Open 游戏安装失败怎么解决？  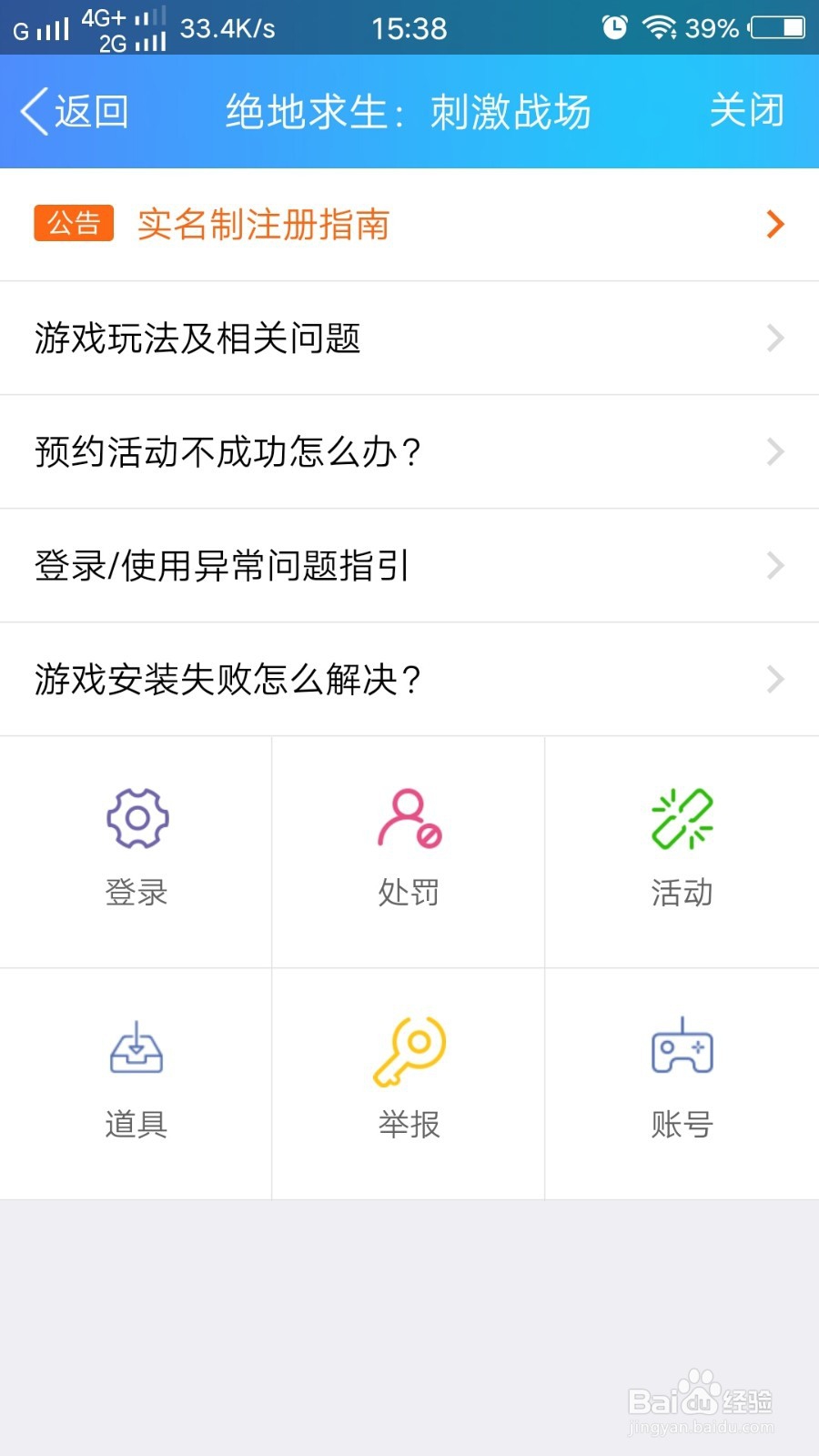click(x=409, y=680)
